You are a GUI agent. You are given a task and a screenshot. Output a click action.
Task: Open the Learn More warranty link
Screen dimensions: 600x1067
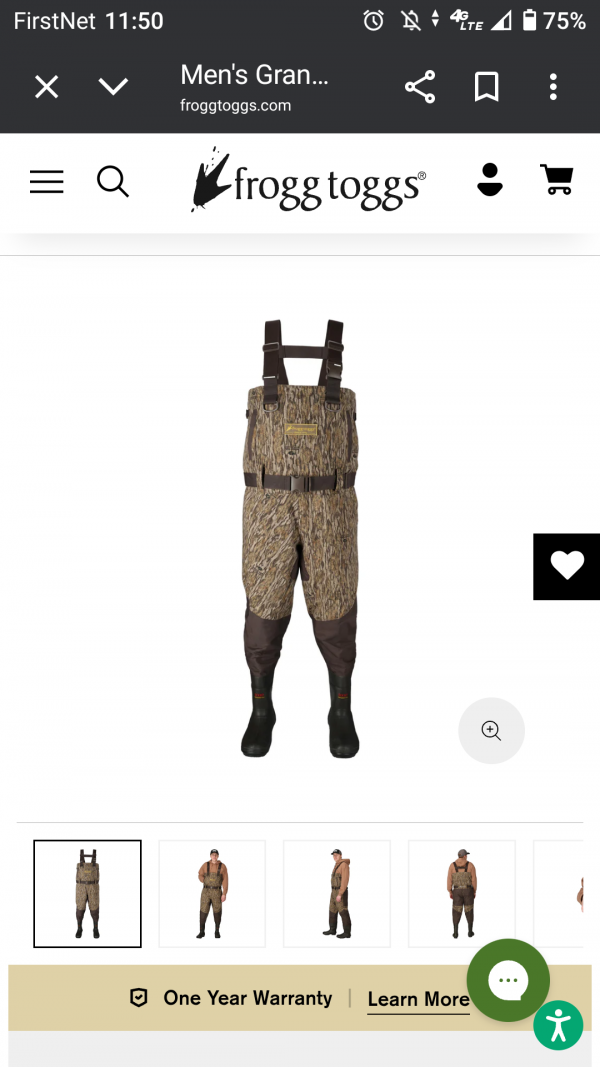pos(418,999)
